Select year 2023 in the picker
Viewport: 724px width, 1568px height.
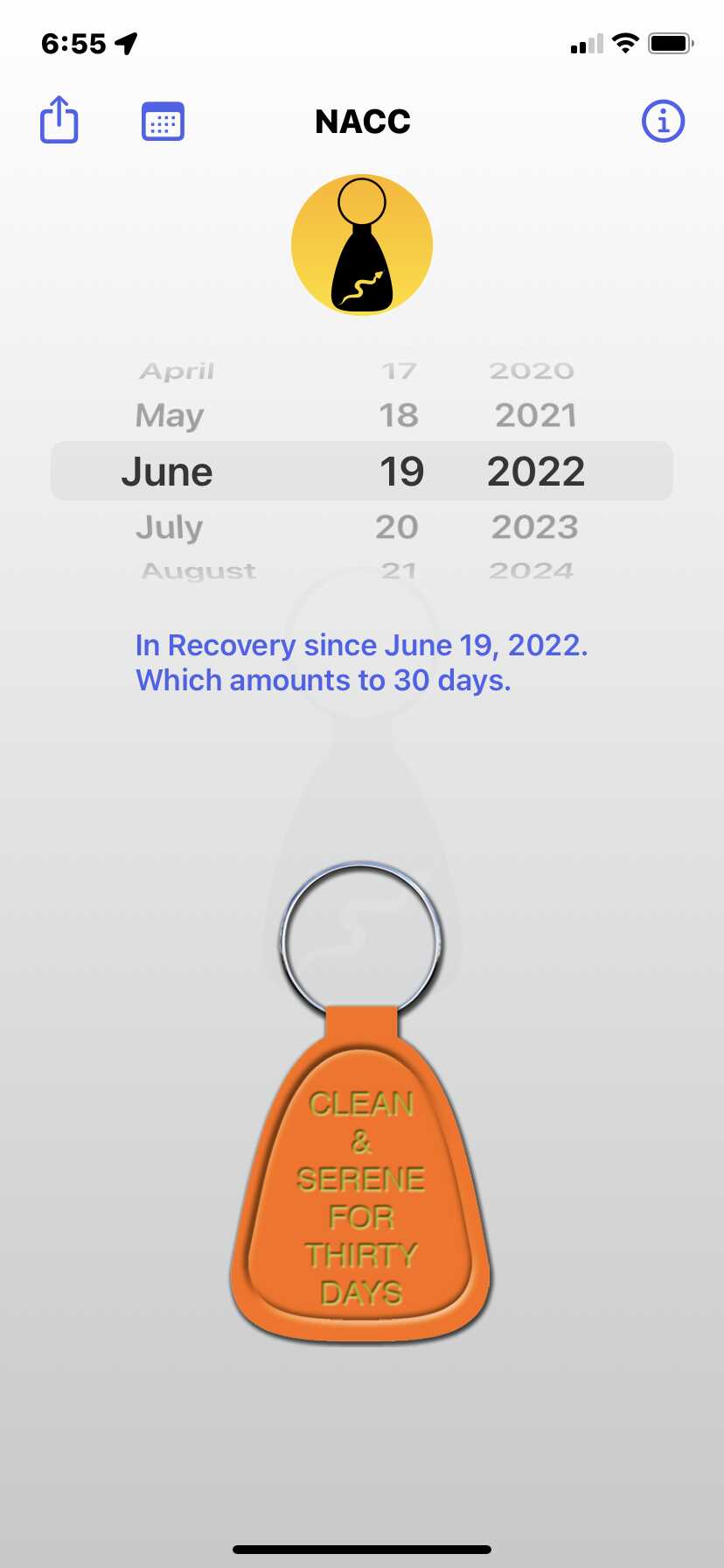[x=535, y=527]
